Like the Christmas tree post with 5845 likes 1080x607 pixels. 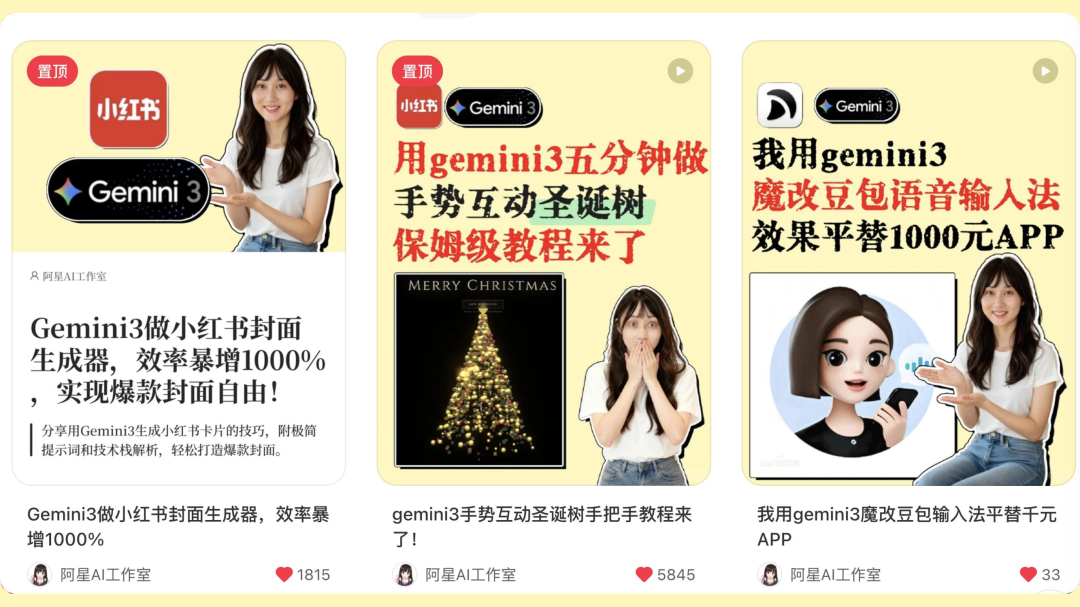(644, 574)
